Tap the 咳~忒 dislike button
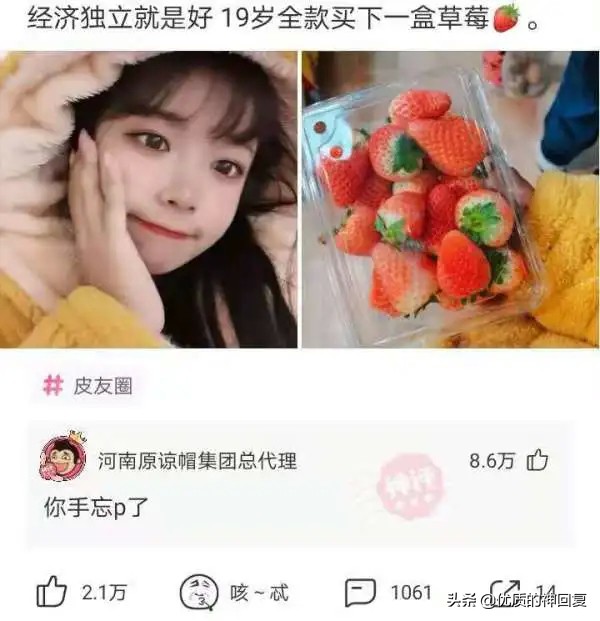 (198, 592)
